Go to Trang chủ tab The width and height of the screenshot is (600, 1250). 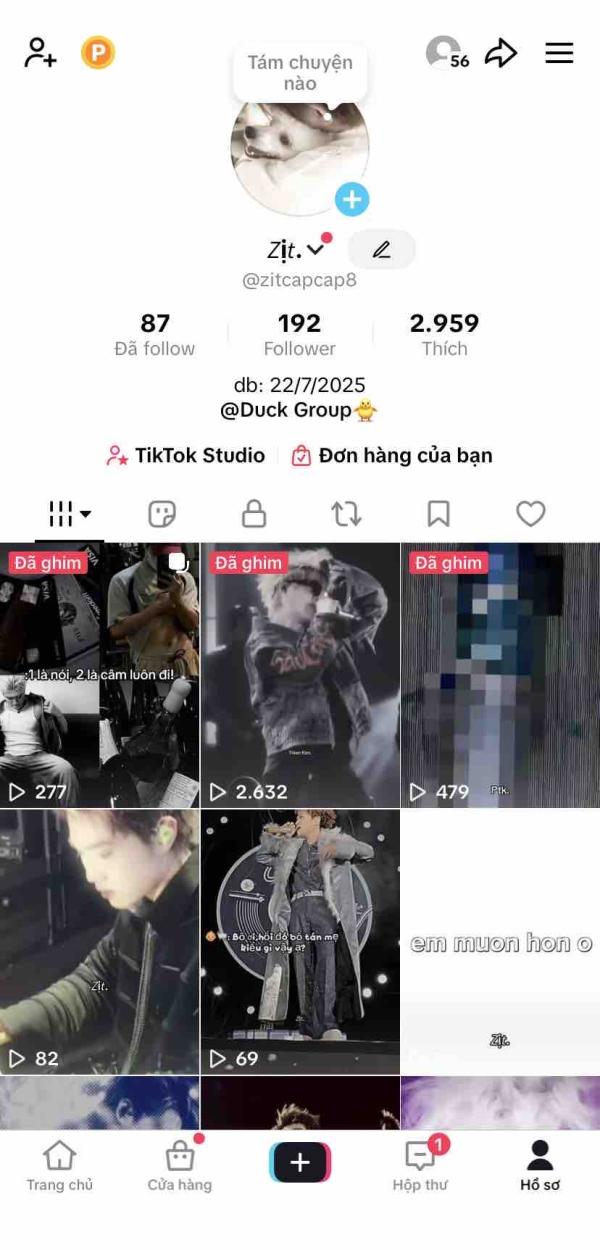(60, 1167)
